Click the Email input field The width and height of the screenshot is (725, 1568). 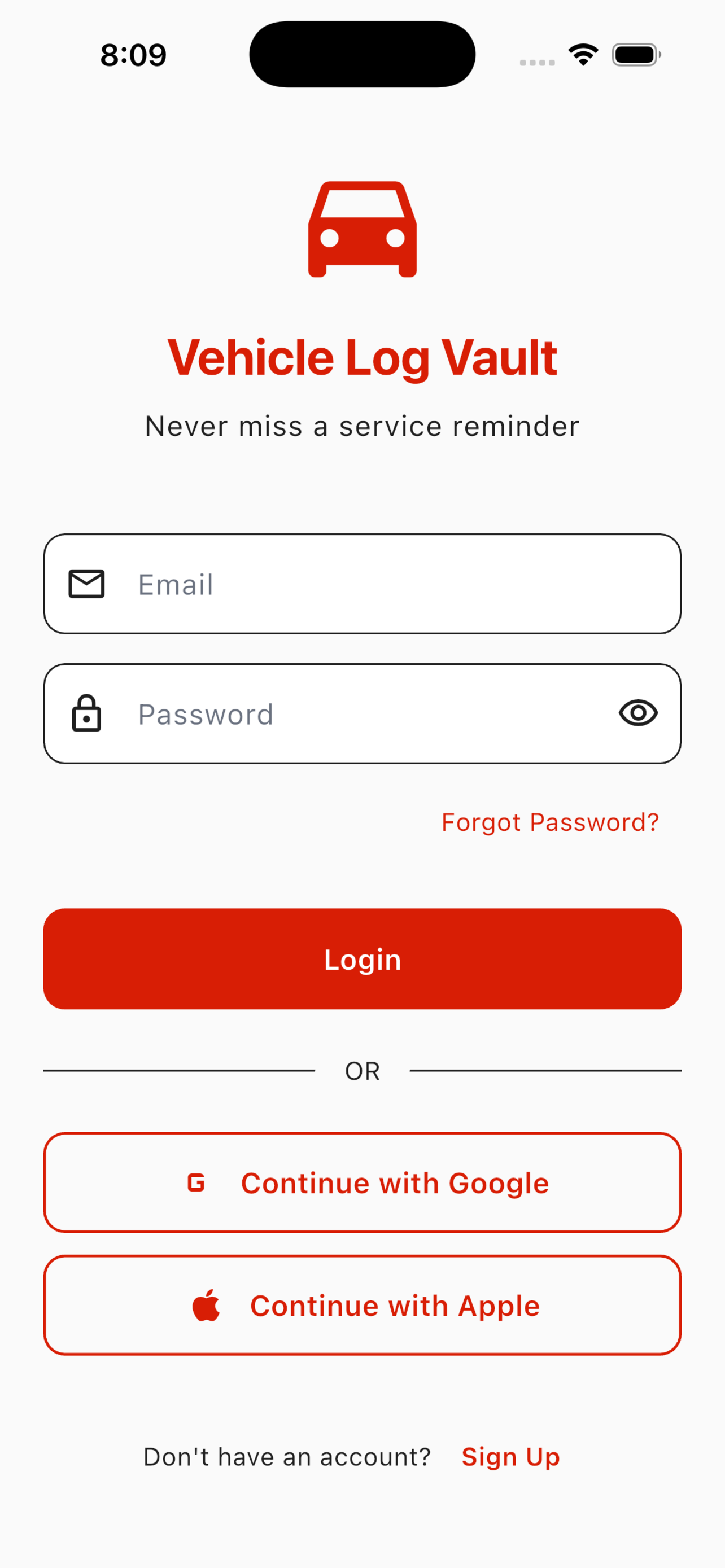[x=362, y=584]
